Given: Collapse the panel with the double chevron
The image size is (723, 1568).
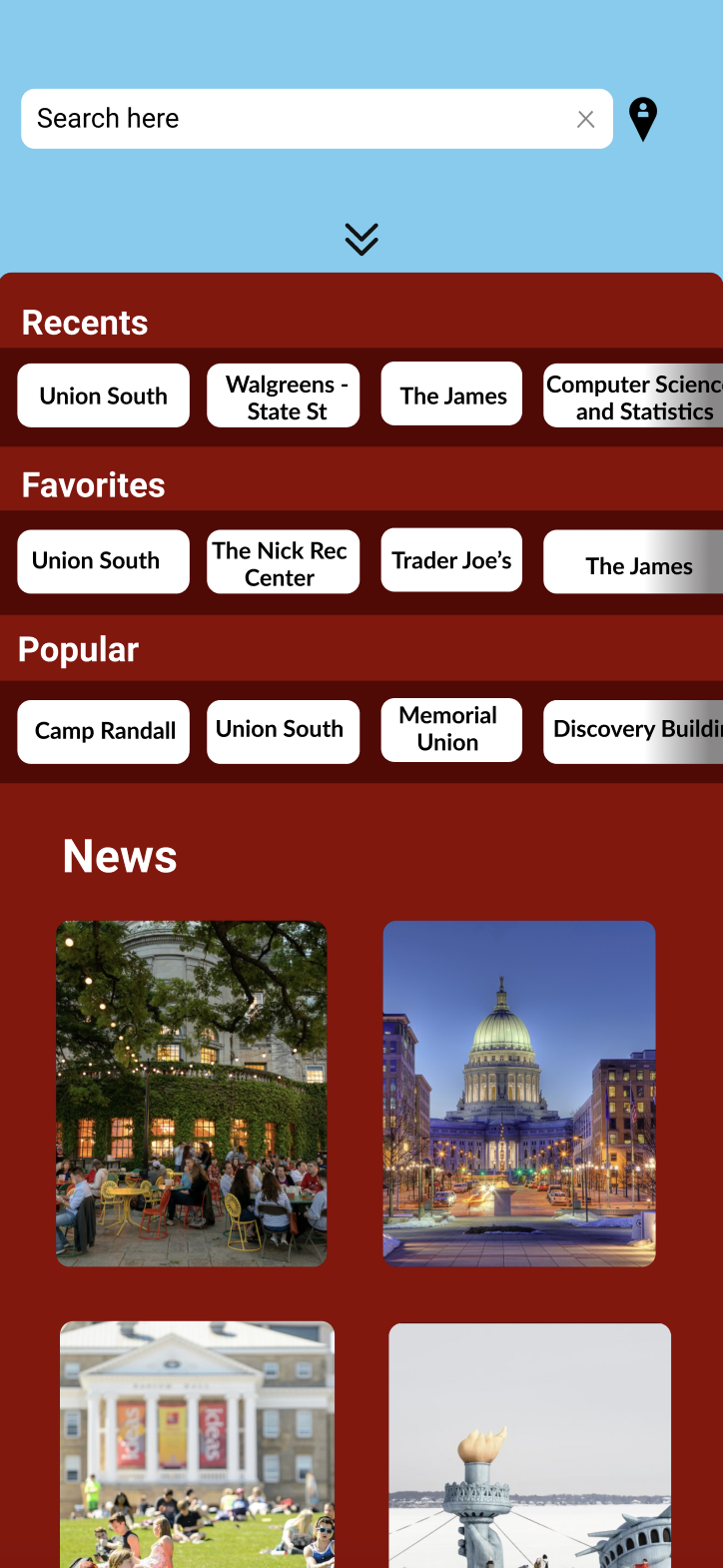Looking at the screenshot, I should point(361,239).
